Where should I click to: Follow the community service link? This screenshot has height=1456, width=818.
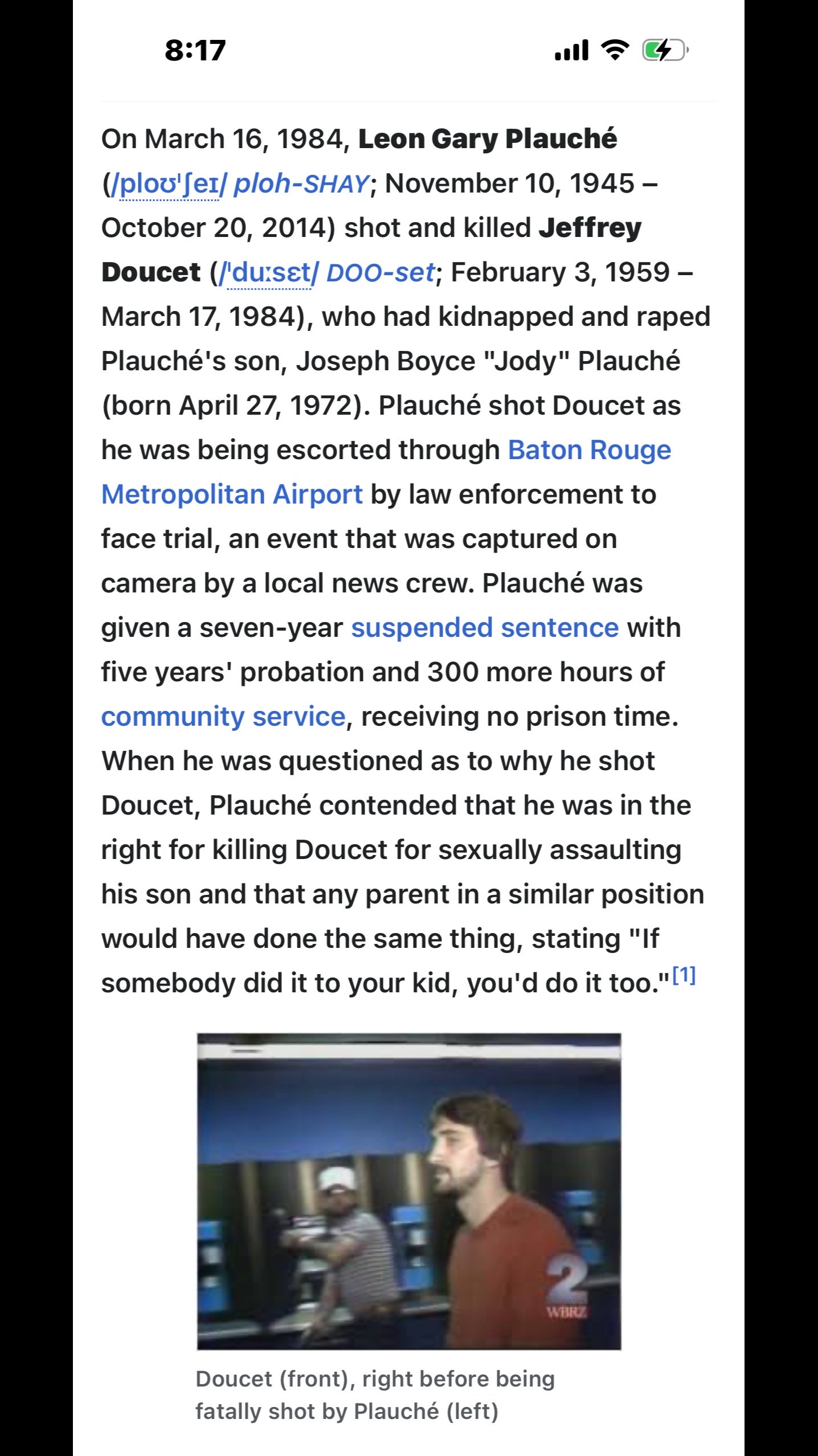click(223, 717)
